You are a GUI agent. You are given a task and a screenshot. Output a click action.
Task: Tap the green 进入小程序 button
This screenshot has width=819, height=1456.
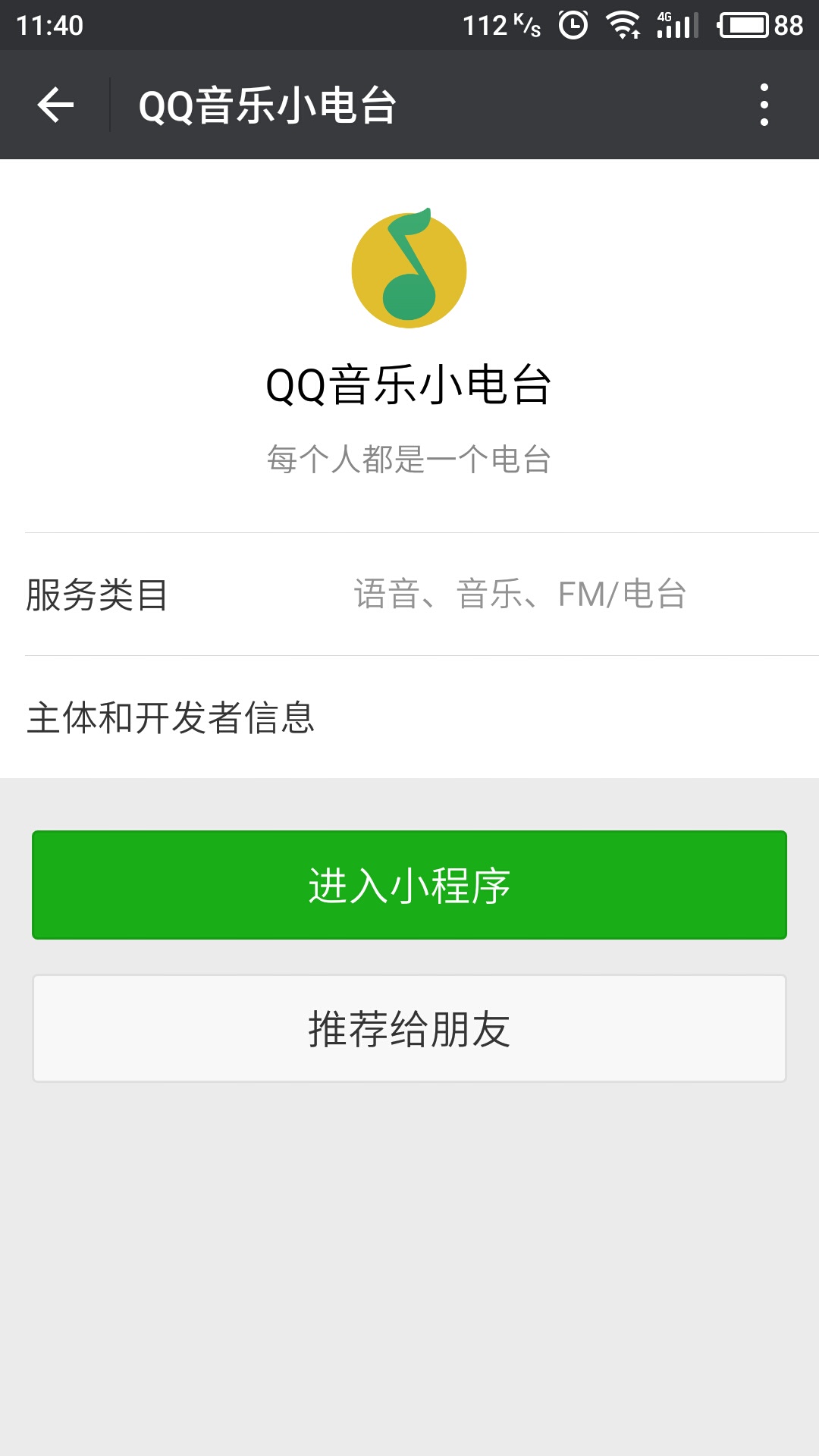409,885
